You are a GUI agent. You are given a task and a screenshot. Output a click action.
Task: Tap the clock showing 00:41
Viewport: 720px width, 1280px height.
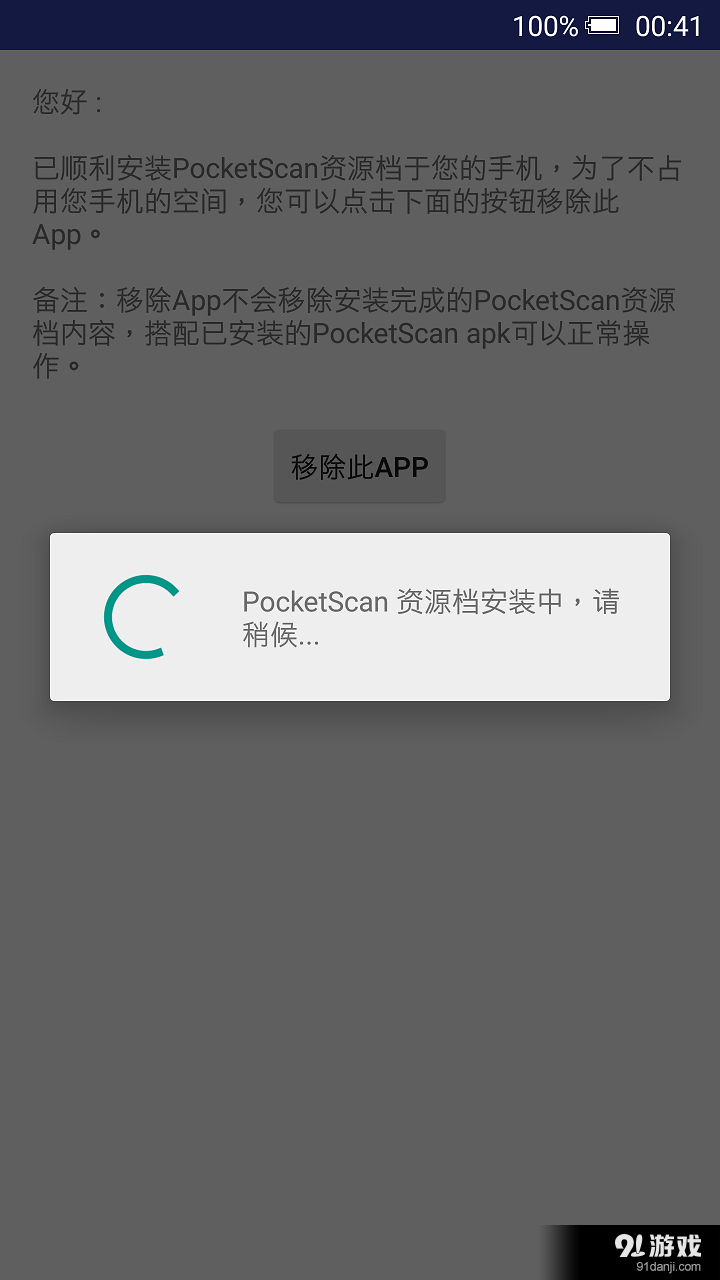(x=670, y=25)
